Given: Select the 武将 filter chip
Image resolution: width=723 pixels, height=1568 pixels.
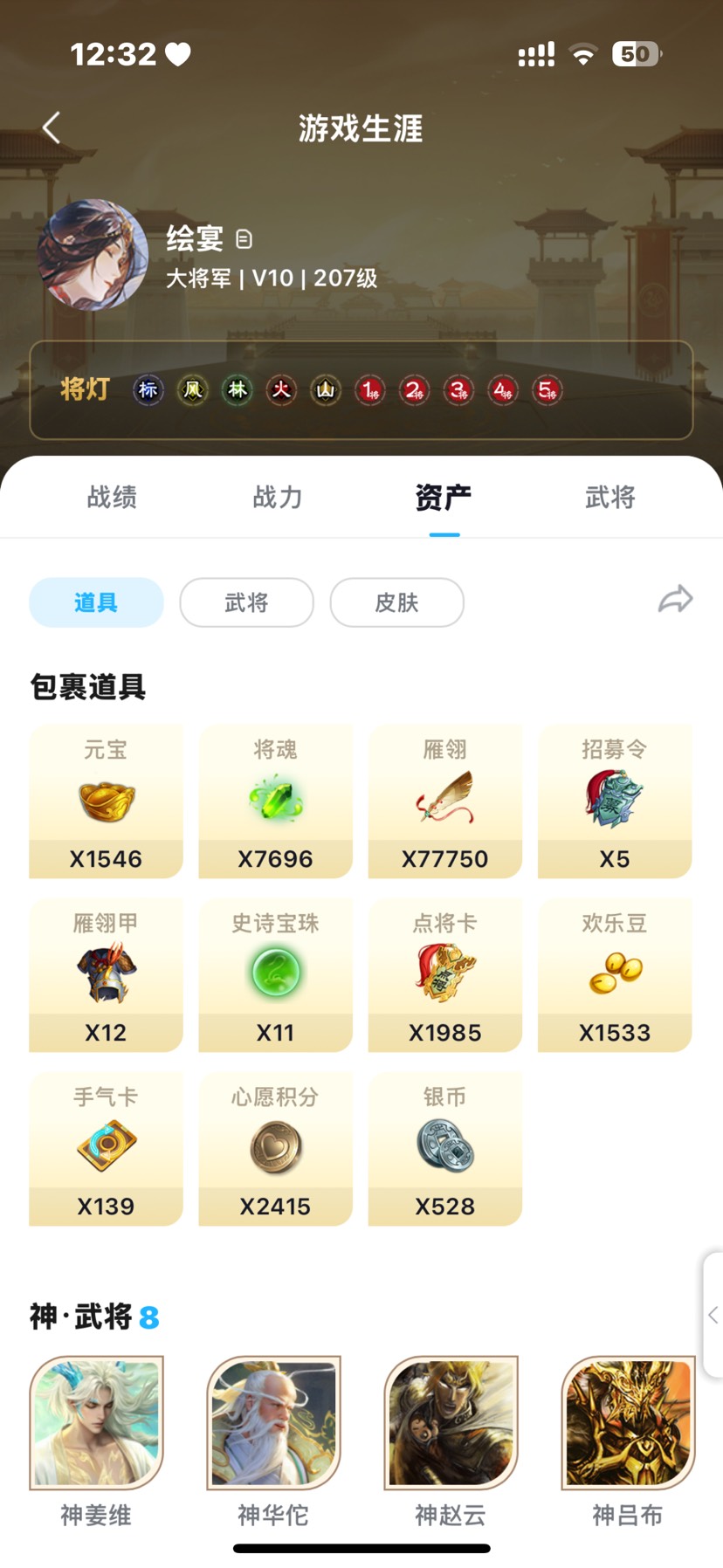Looking at the screenshot, I should point(246,602).
